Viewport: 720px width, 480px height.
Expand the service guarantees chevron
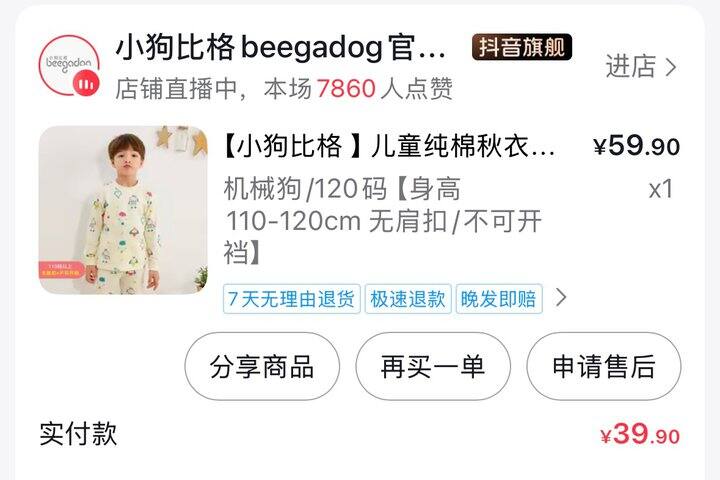(x=561, y=297)
